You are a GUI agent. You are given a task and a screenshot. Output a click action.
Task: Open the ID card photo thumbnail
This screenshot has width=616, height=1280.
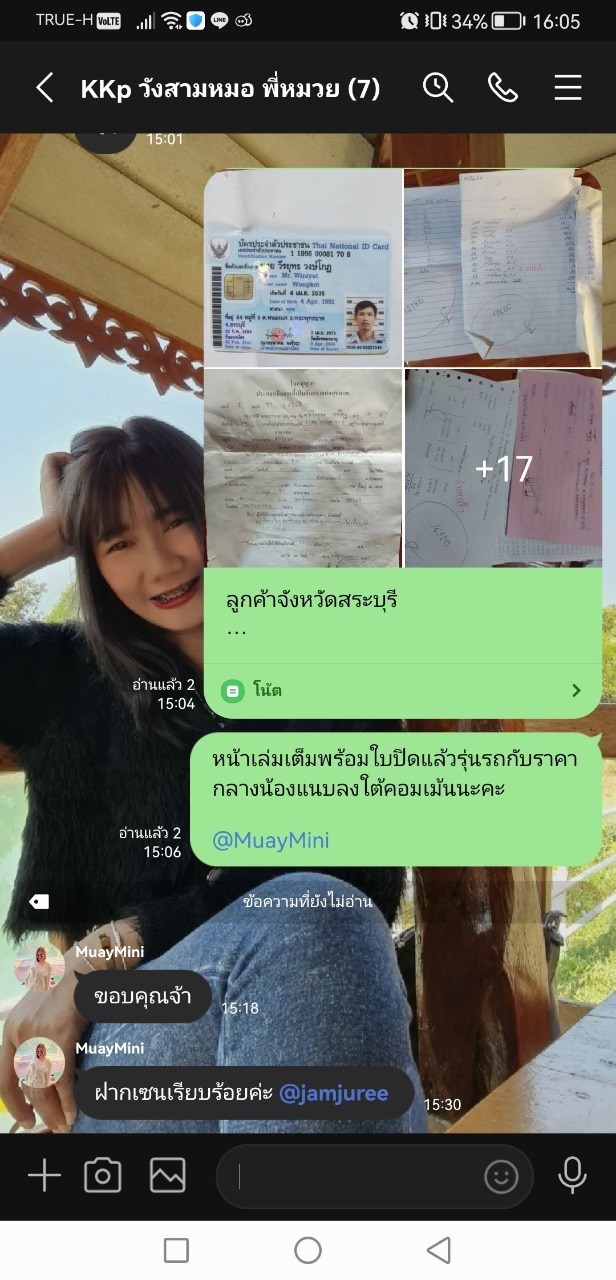[302, 267]
